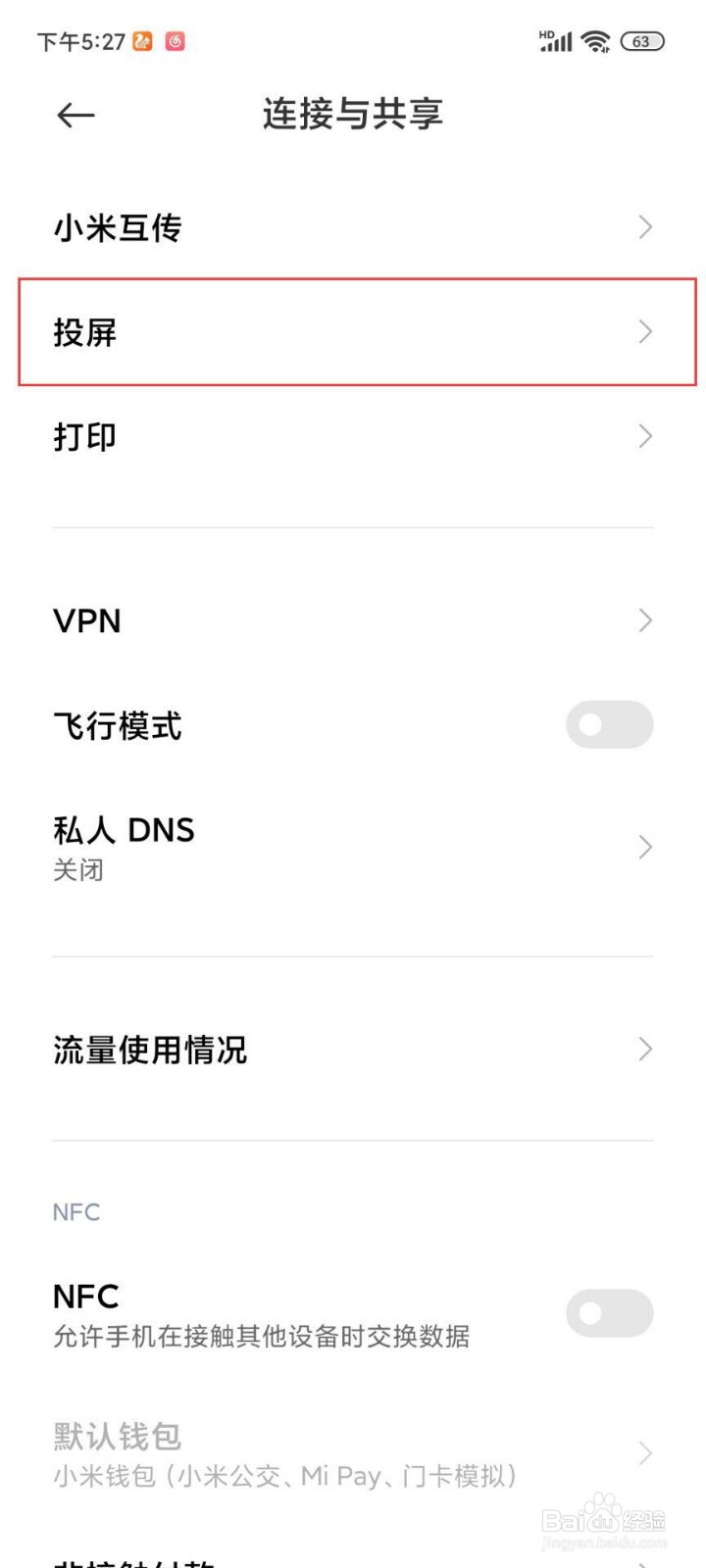Open the 投屏 screen casting option
The image size is (706, 1568).
click(353, 332)
